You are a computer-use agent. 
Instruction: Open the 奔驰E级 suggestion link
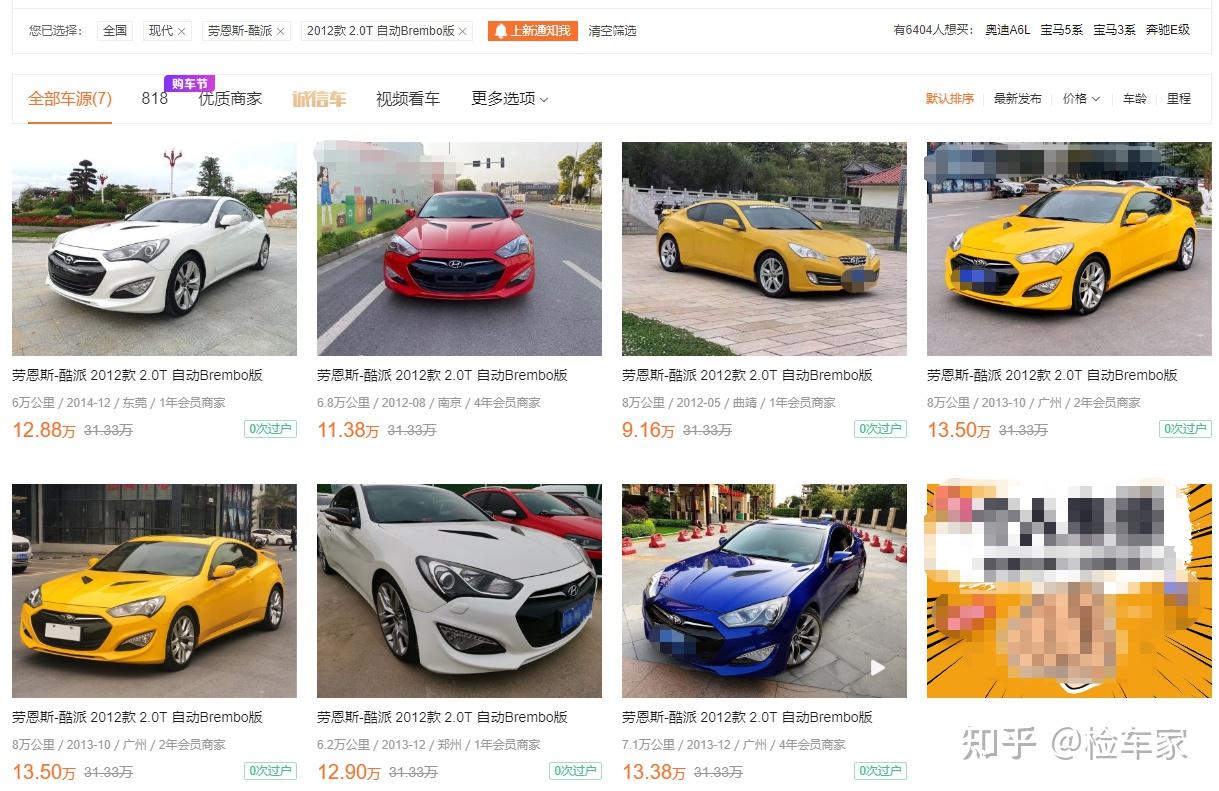(x=1168, y=30)
